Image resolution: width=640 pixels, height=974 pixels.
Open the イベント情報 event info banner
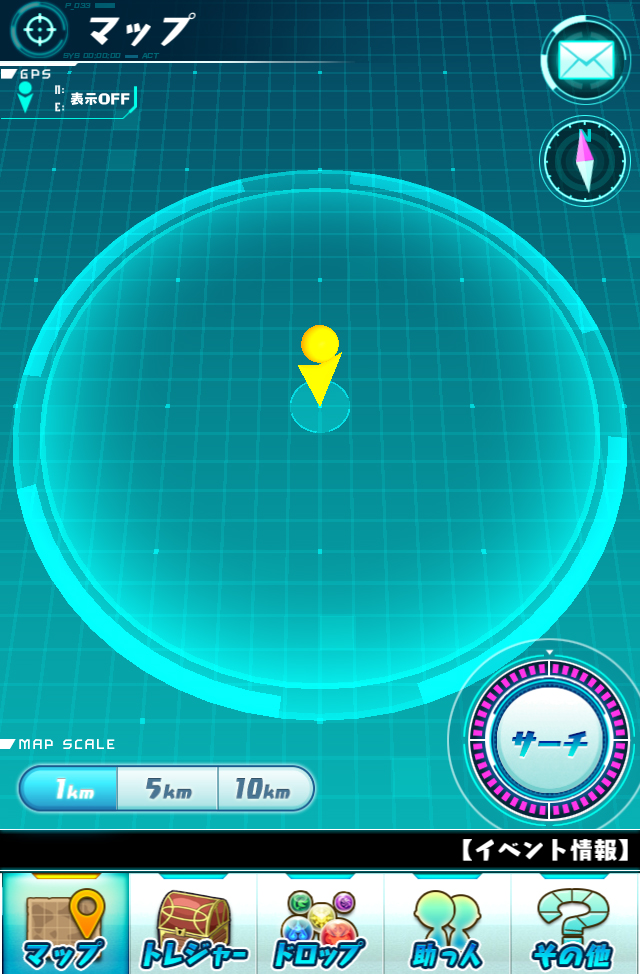coord(545,851)
